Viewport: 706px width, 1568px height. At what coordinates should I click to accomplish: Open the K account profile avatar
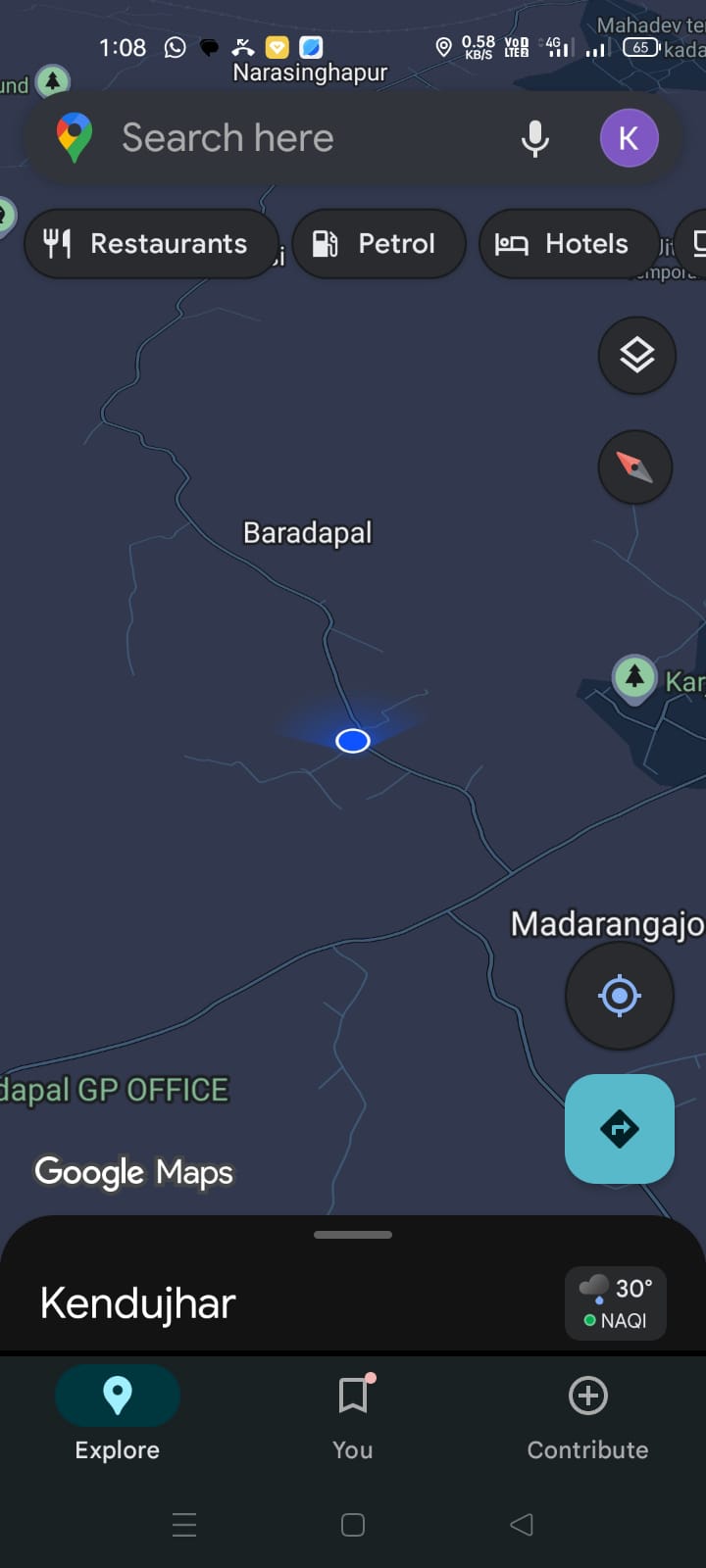(629, 138)
